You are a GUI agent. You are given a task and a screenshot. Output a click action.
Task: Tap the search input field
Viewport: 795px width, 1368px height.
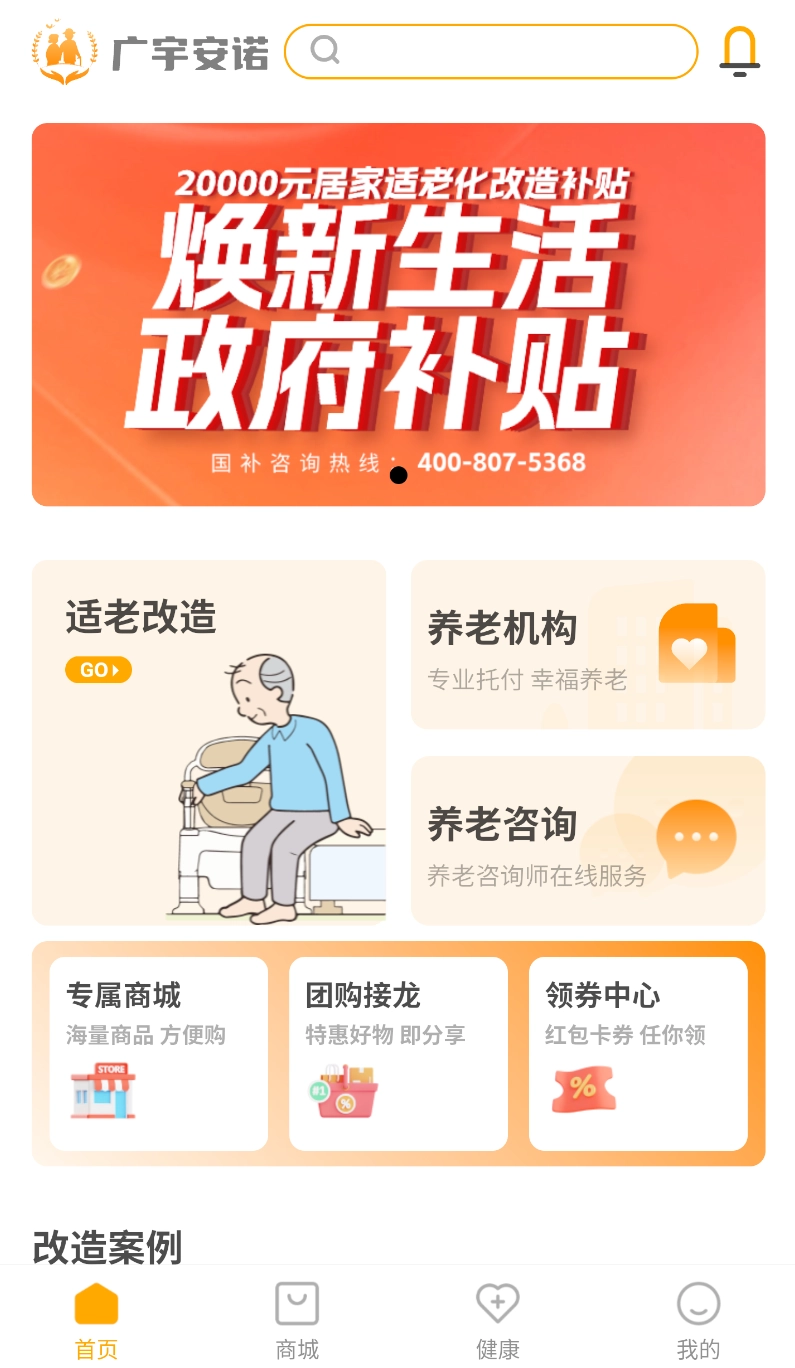tap(490, 51)
